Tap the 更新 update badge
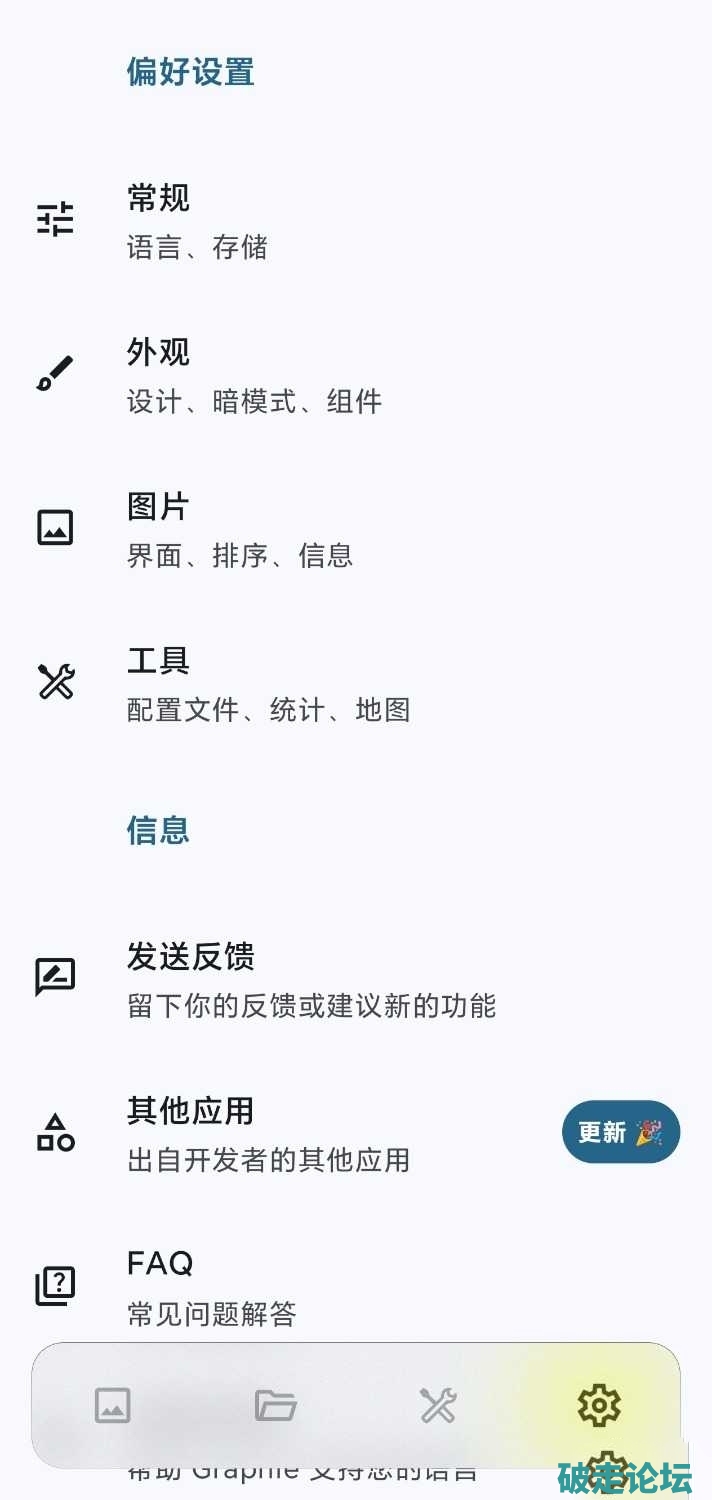 pyautogui.click(x=620, y=1132)
